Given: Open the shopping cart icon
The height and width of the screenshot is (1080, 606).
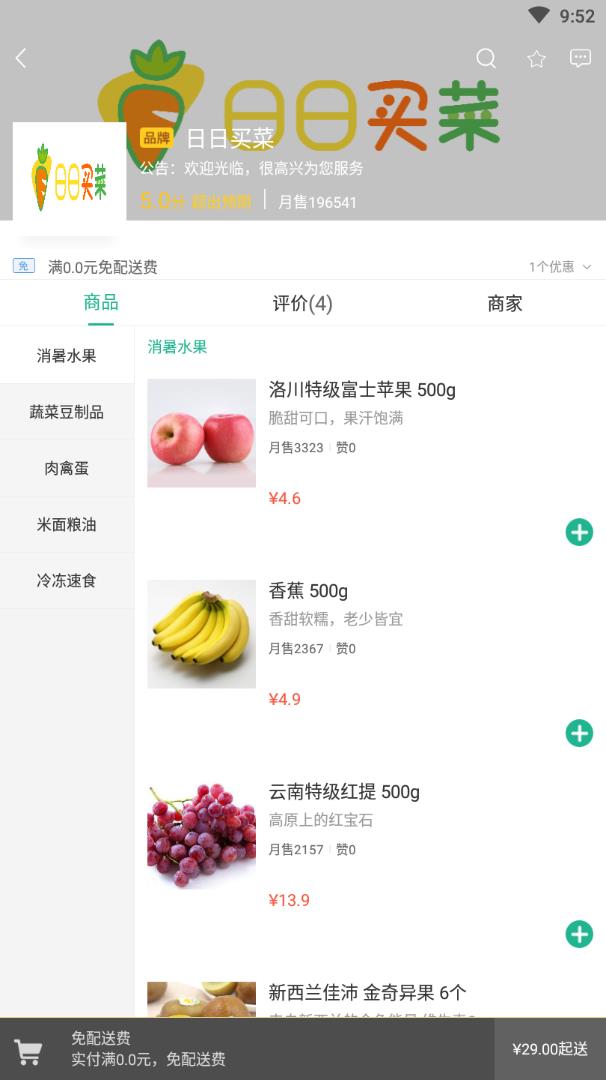Looking at the screenshot, I should (x=29, y=1051).
